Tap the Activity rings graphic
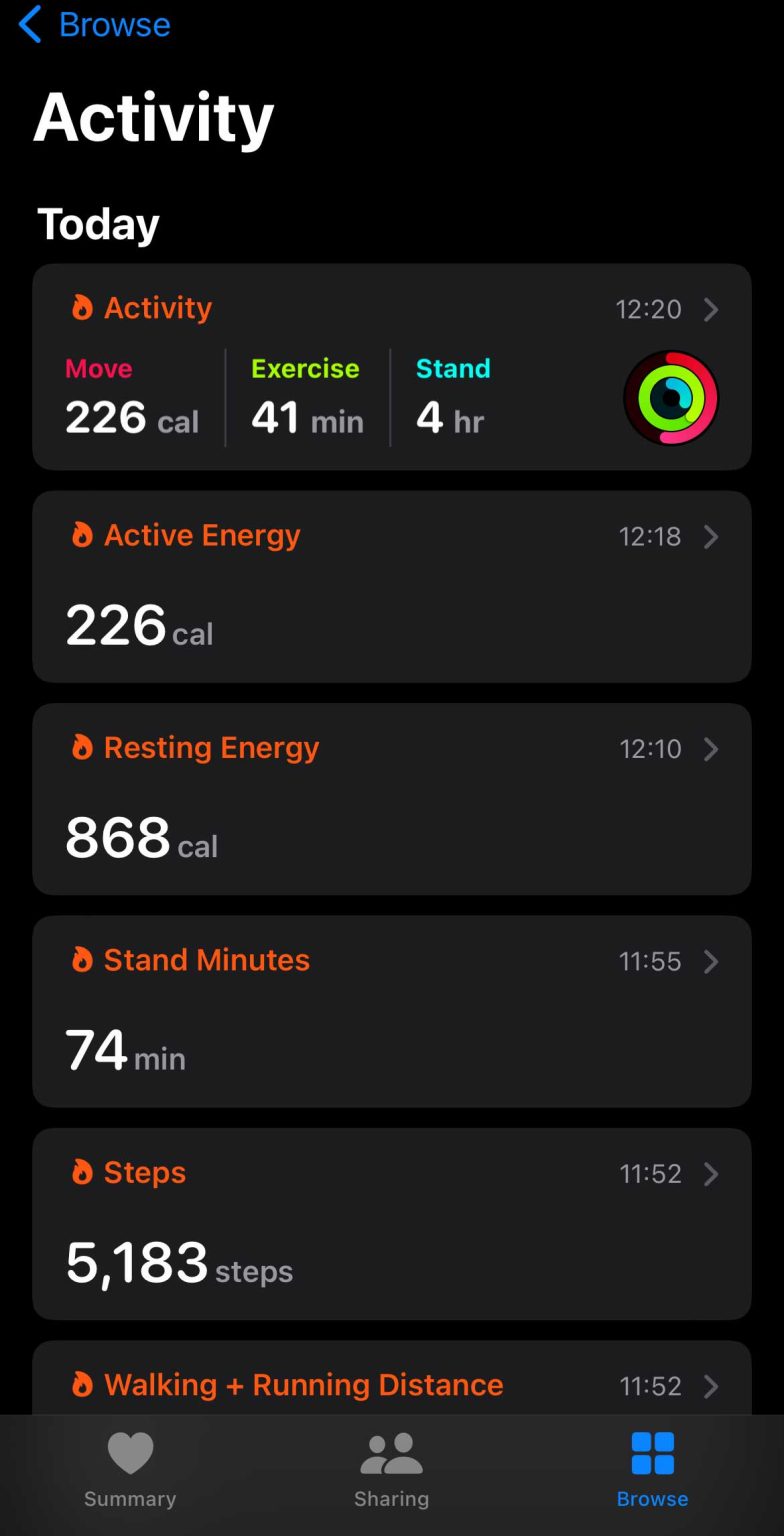 point(670,397)
